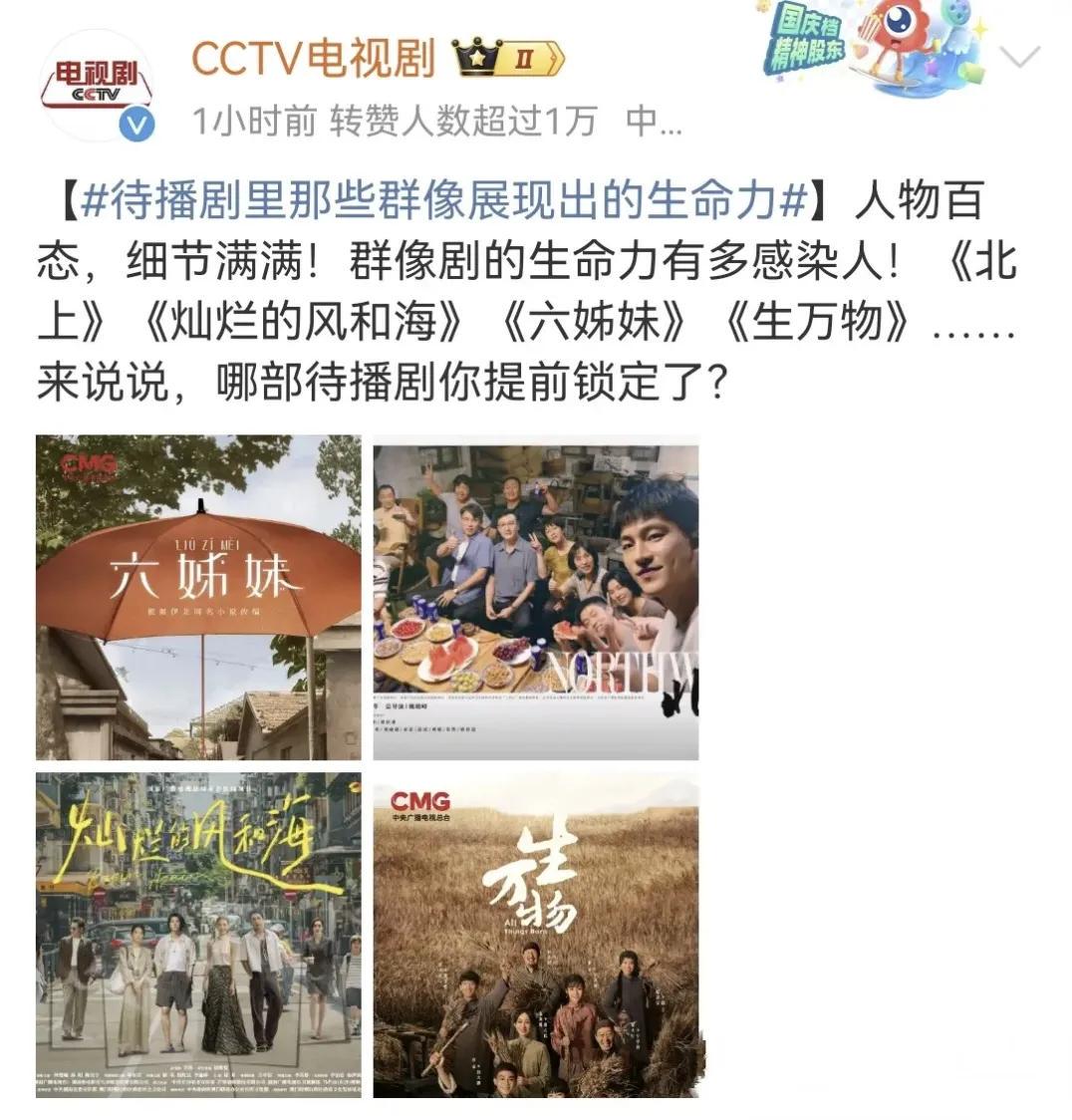
Task: View the 六姊妹 poster image
Action: tap(198, 597)
